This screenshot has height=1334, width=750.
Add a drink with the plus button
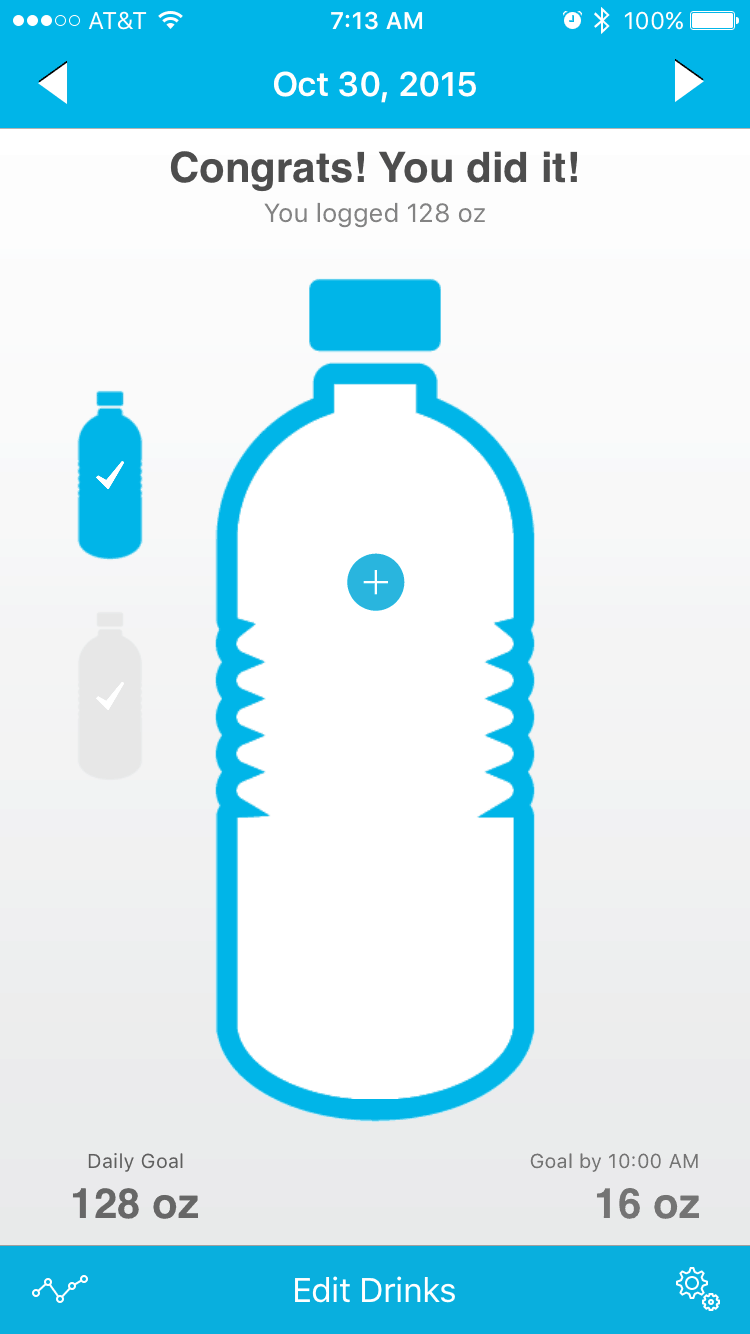coord(375,581)
